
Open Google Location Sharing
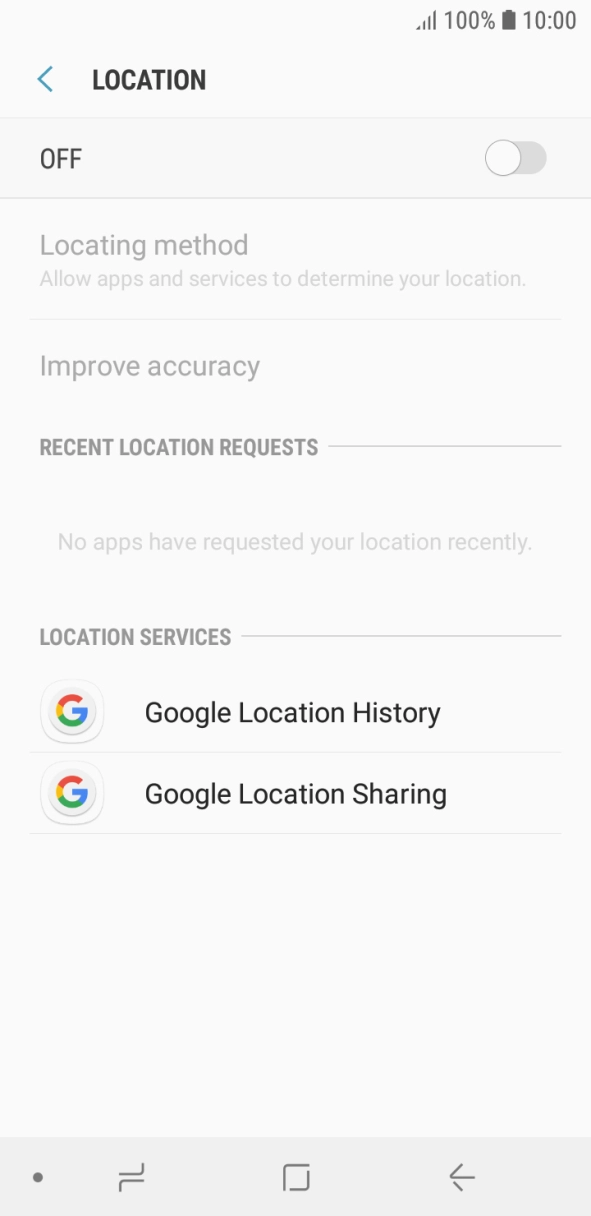click(296, 794)
